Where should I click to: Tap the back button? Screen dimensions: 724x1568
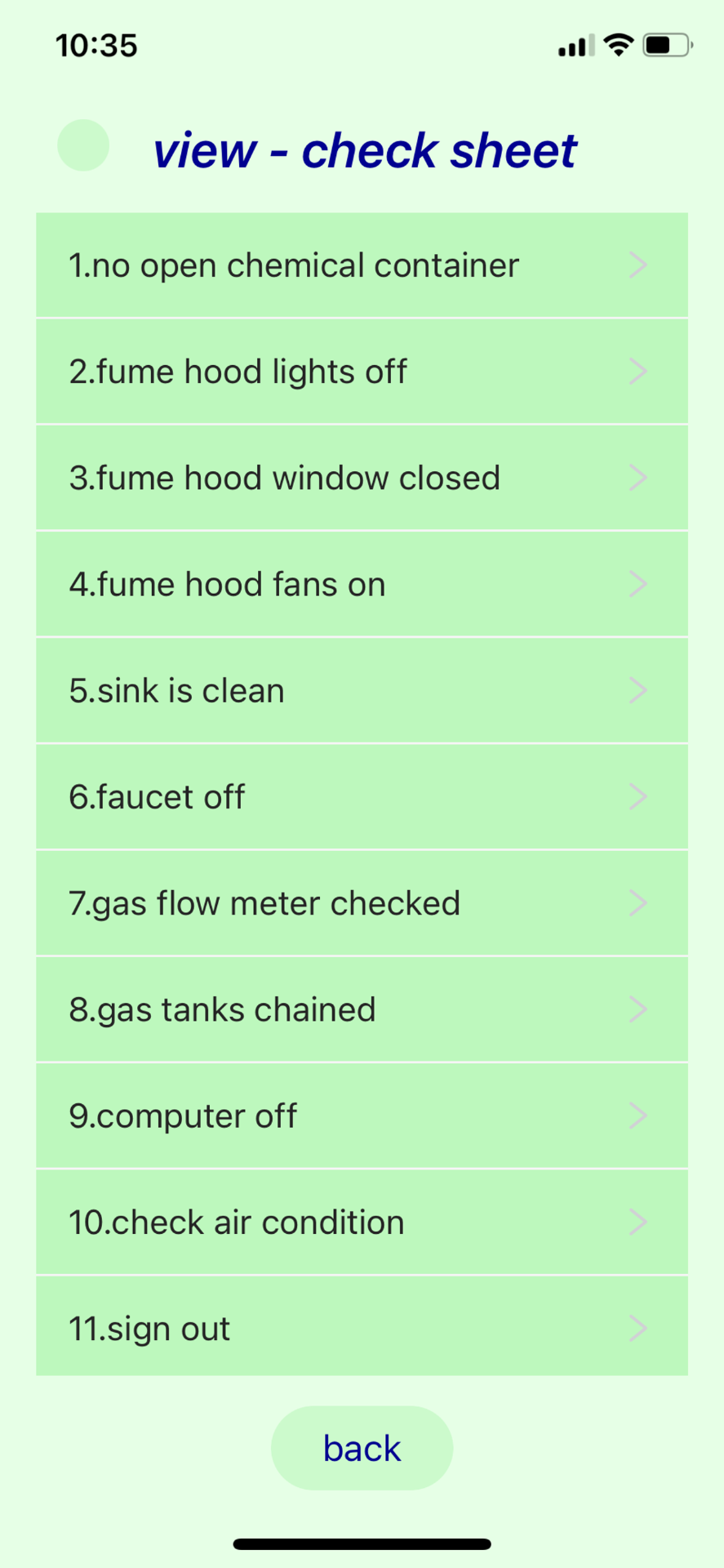click(x=362, y=1448)
